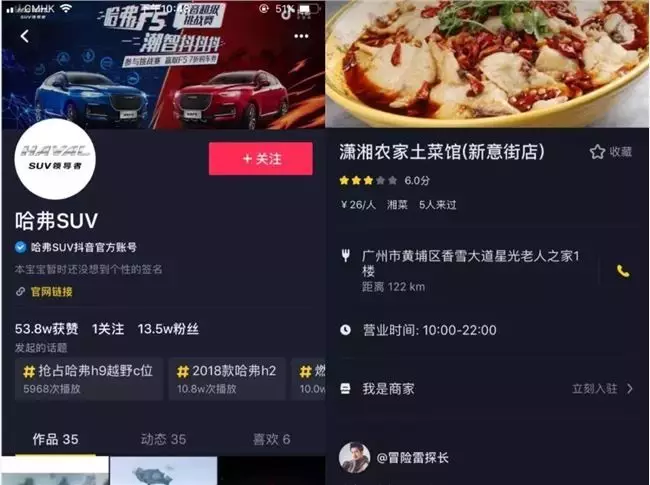
Task: Open the topic 抢占哈弗h9越野c位
Action: point(88,379)
